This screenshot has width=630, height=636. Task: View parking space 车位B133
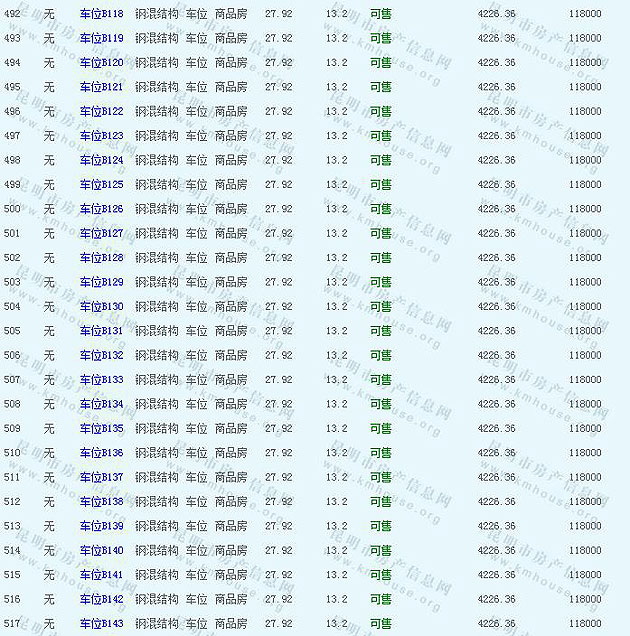[102, 380]
